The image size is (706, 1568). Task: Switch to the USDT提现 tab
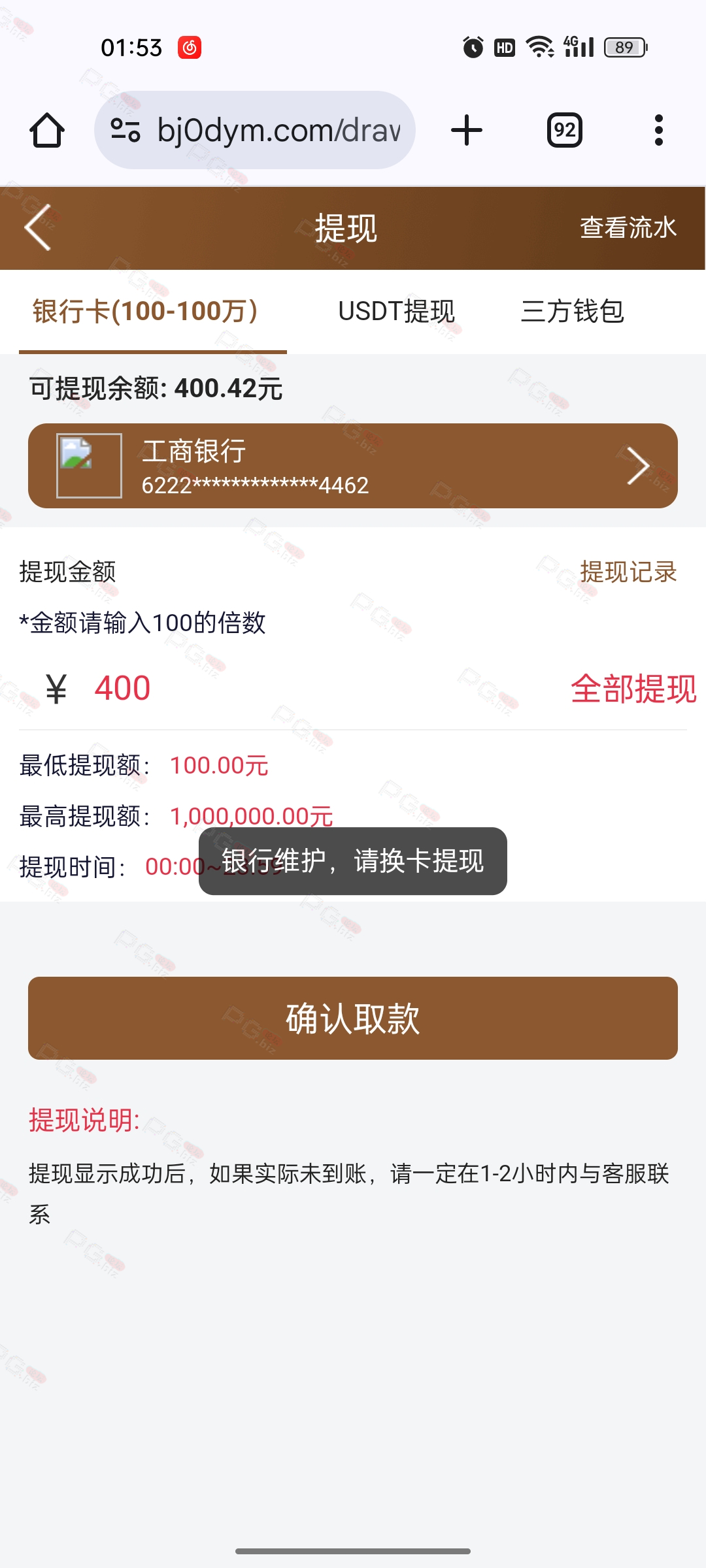point(396,311)
